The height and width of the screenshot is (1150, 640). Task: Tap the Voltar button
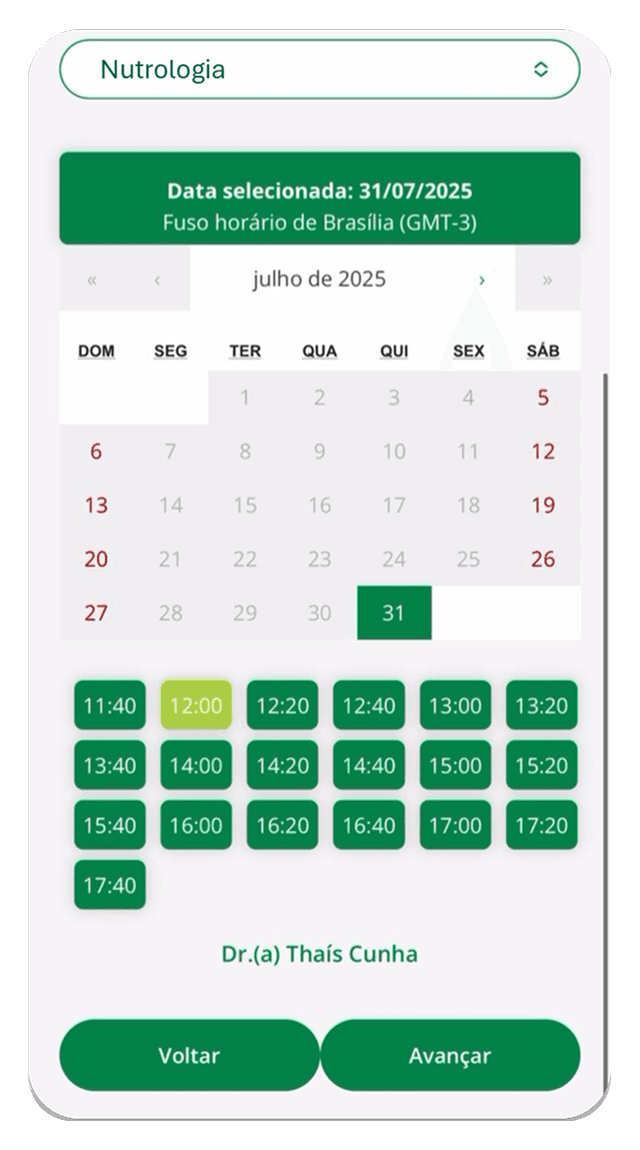click(x=189, y=1056)
